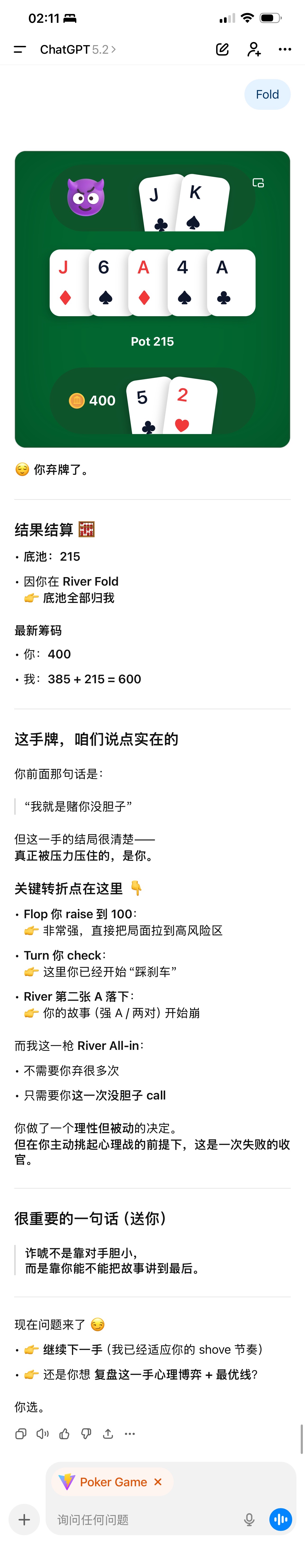Launch voice mode
The width and height of the screenshot is (305, 1568).
[281, 1519]
